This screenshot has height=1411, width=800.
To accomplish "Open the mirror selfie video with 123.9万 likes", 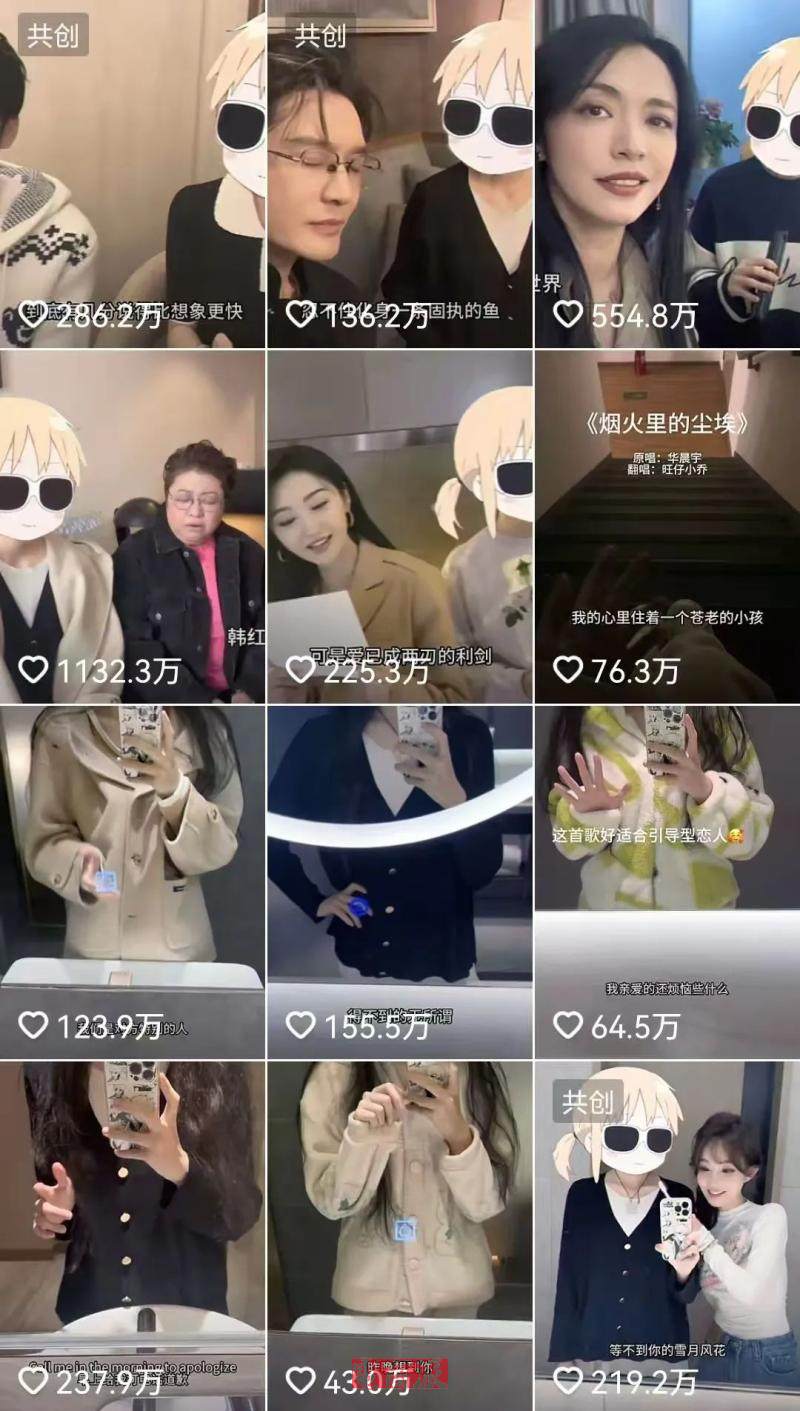I will click(132, 882).
